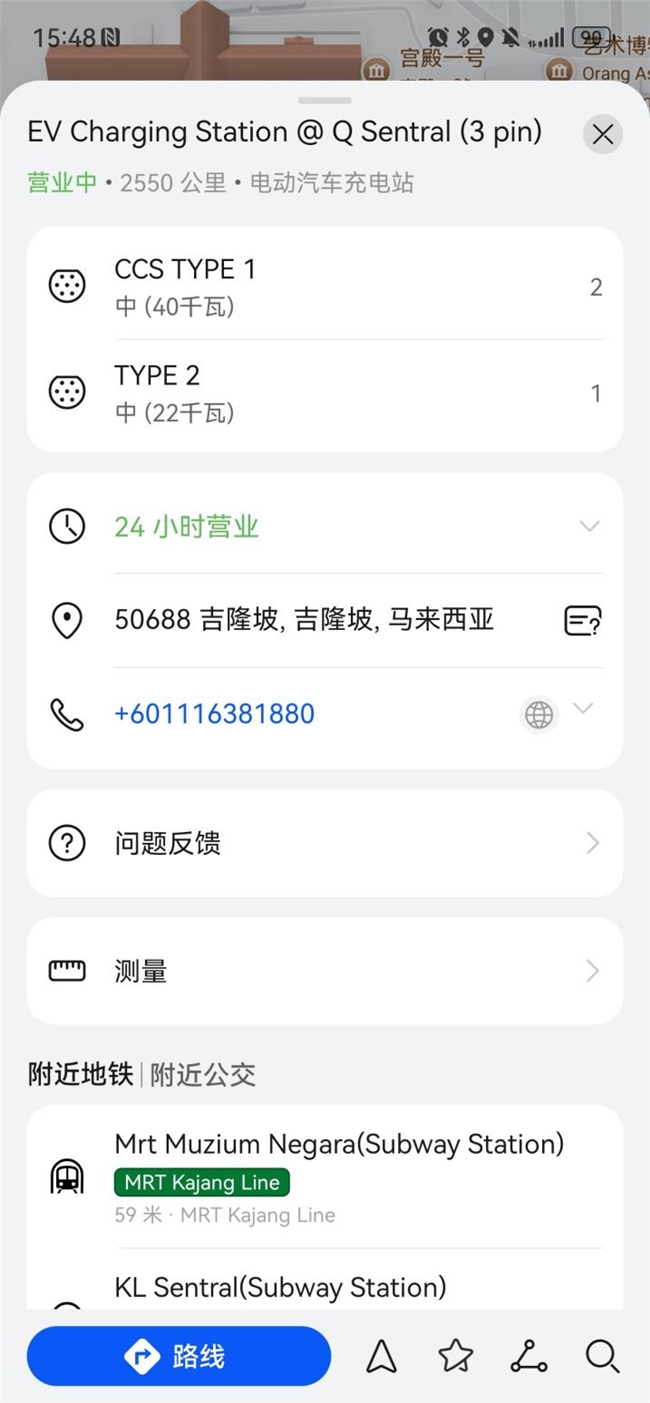View the TYPE 2 connector row
The height and width of the screenshot is (1403, 650).
click(325, 393)
